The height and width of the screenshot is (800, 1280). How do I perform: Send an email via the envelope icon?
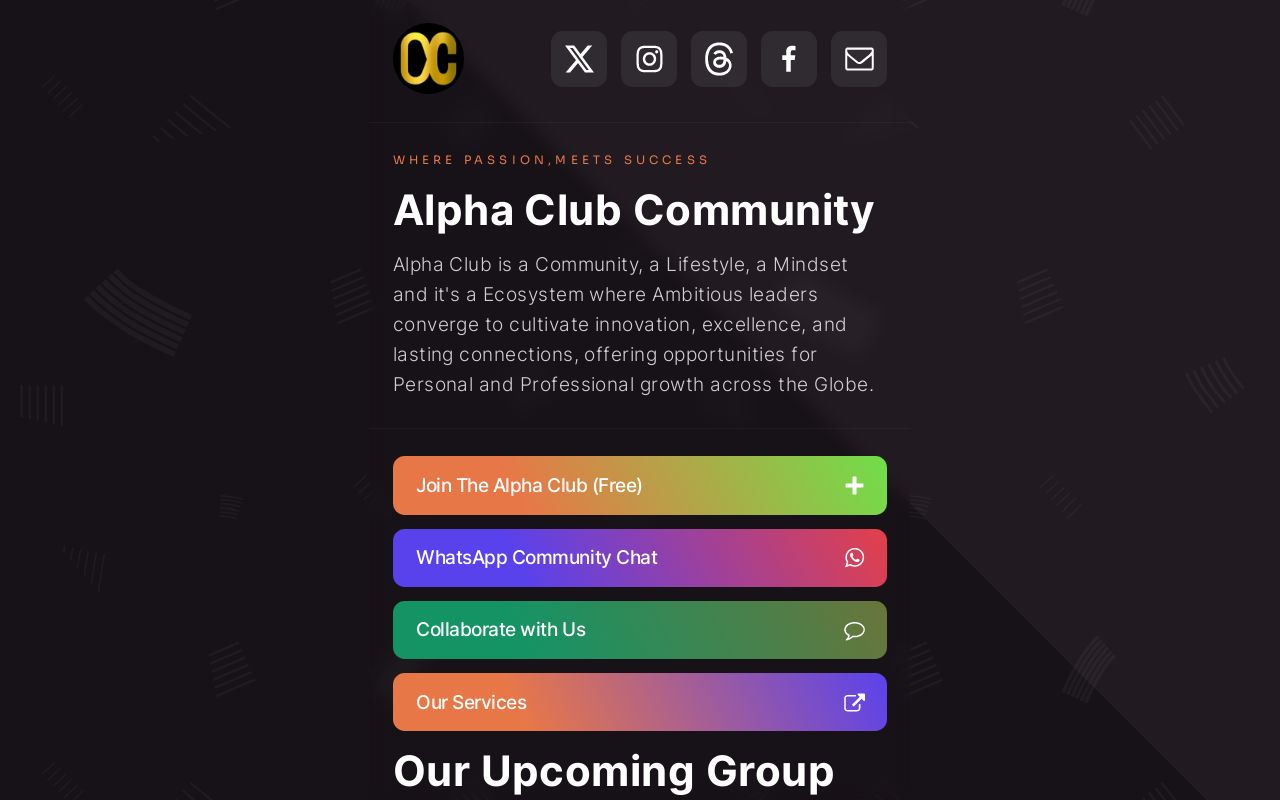pos(859,59)
